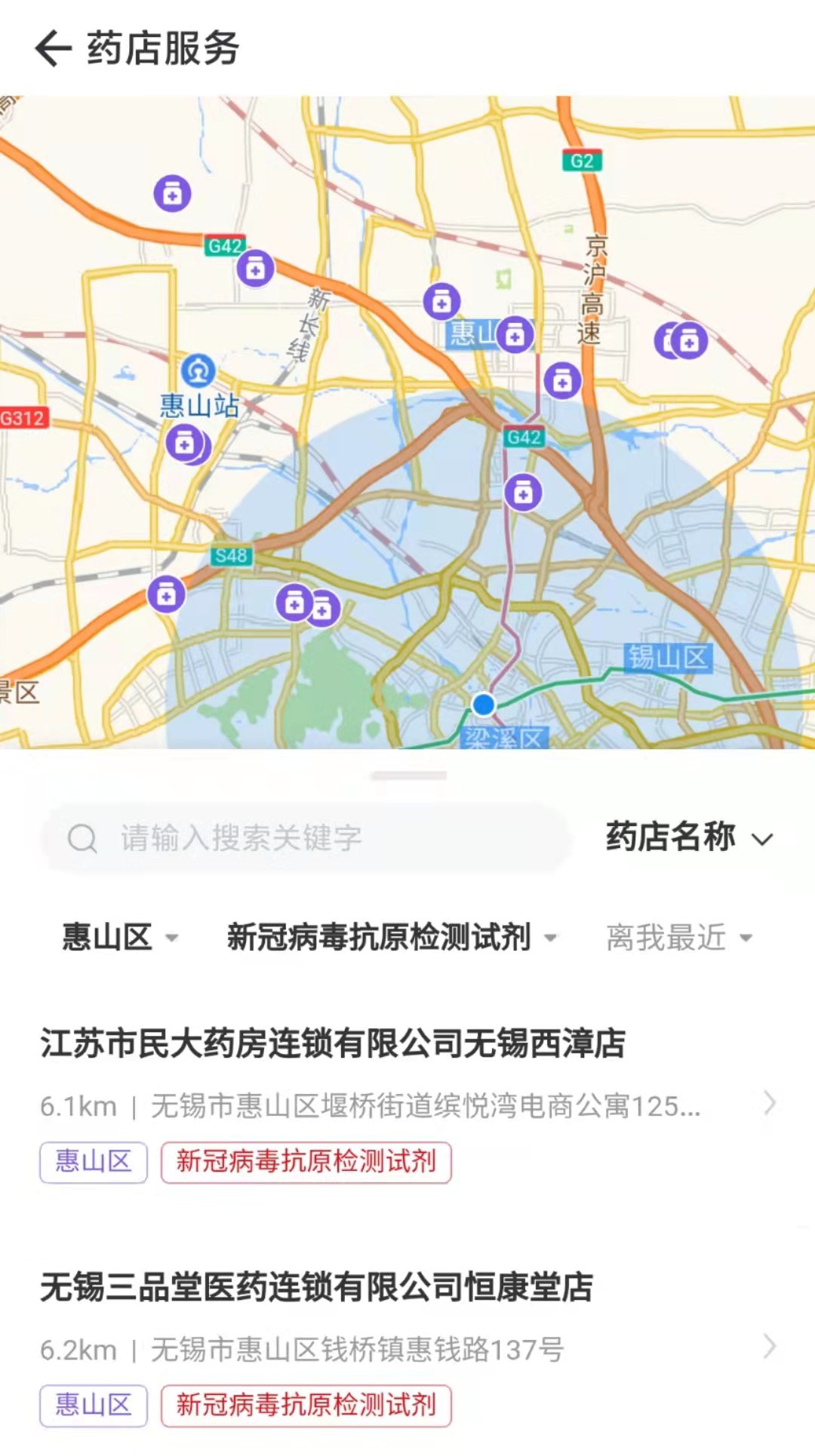Tap the search keyword input field
The image size is (815, 1456).
pos(302,838)
